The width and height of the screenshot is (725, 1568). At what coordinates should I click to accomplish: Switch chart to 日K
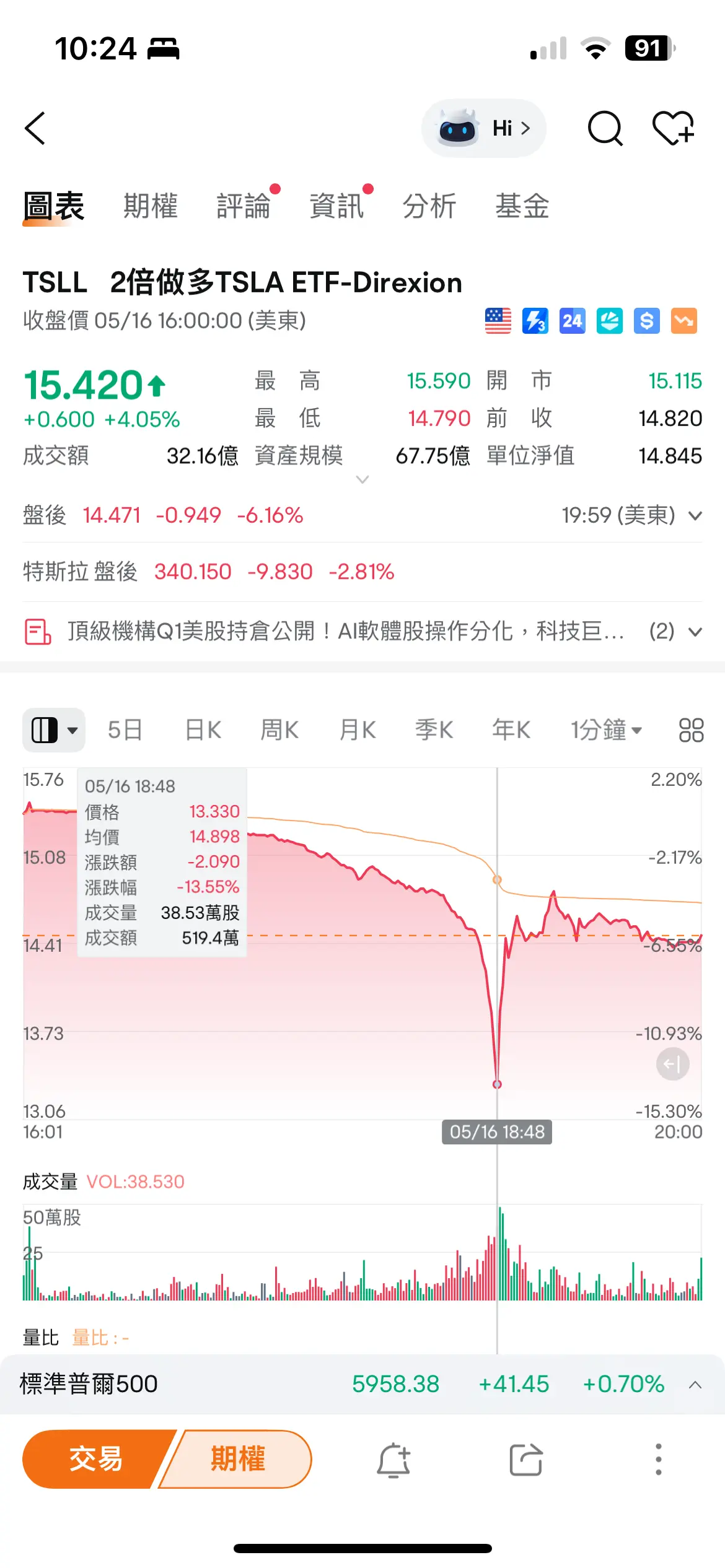pyautogui.click(x=203, y=730)
